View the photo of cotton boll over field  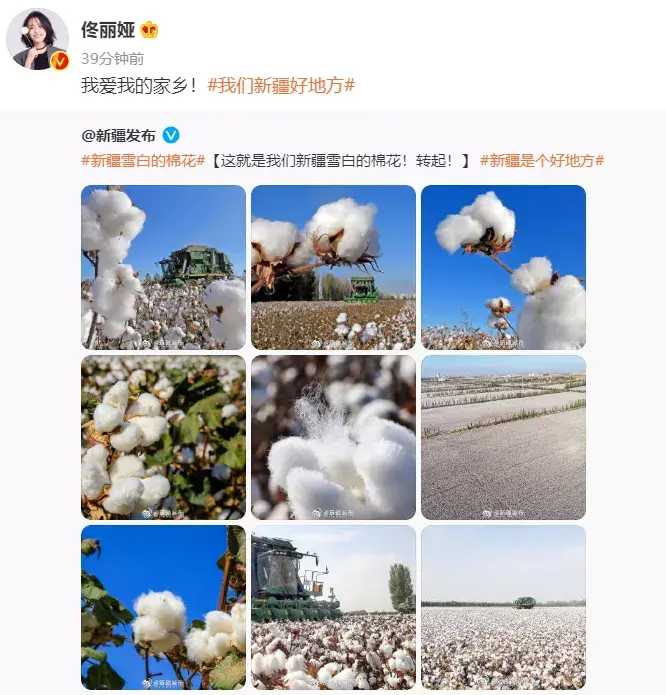(333, 267)
